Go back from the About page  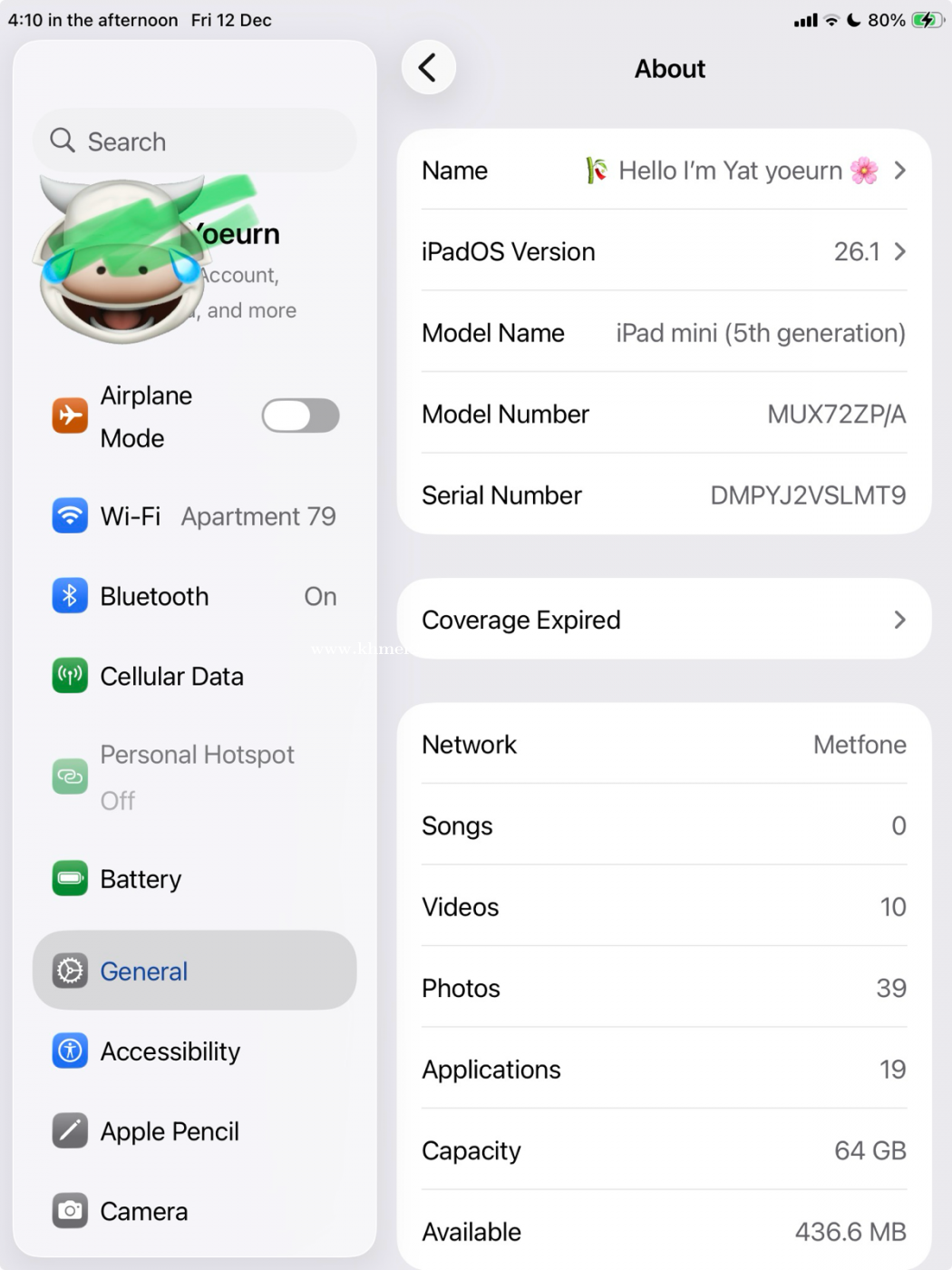428,68
